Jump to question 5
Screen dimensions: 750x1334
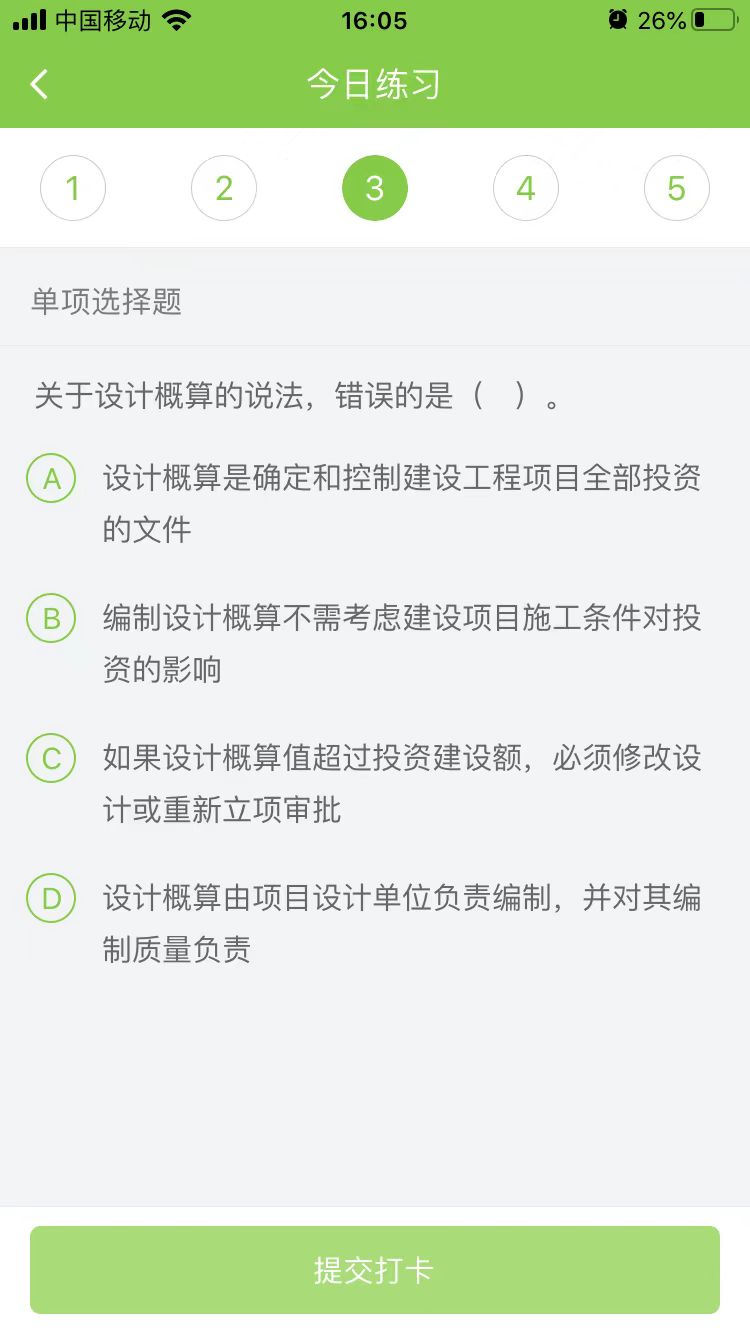pos(677,188)
